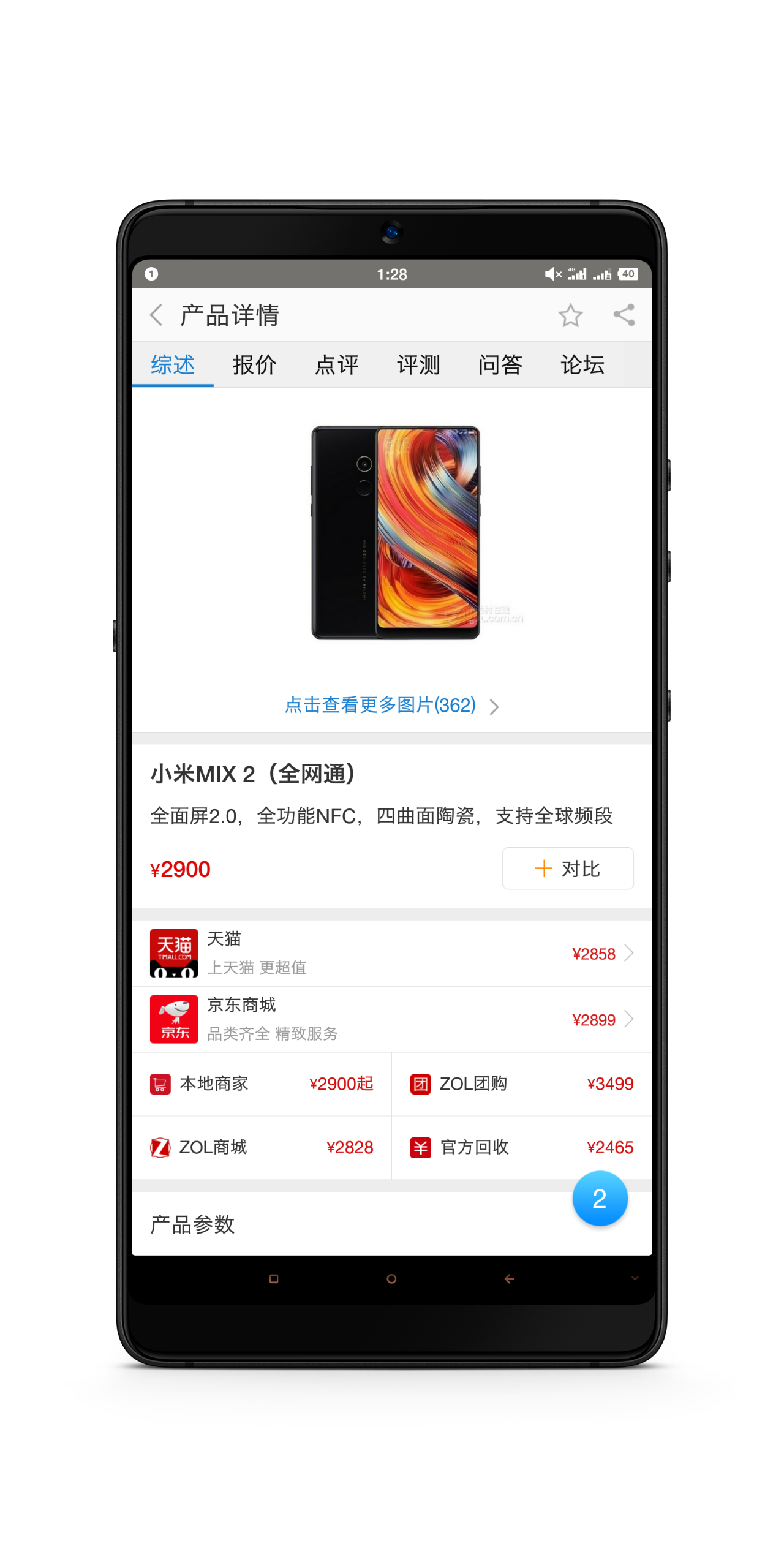Select the 问答 tab
This screenshot has width=784, height=1568.
[x=500, y=364]
